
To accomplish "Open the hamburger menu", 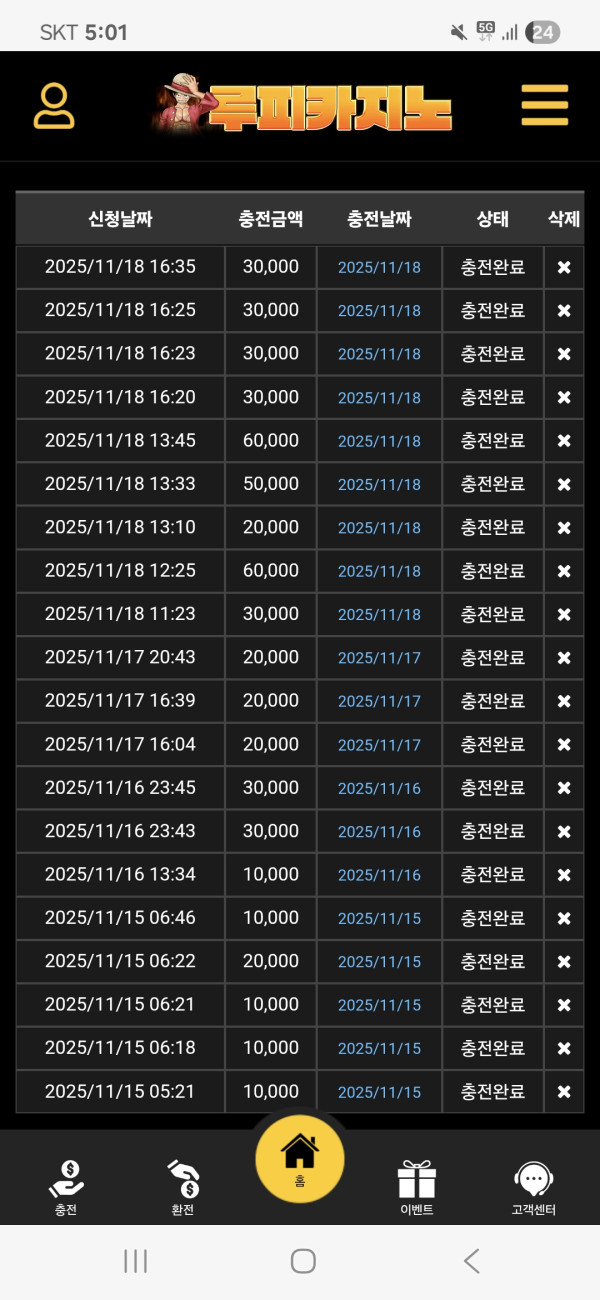I will point(545,105).
